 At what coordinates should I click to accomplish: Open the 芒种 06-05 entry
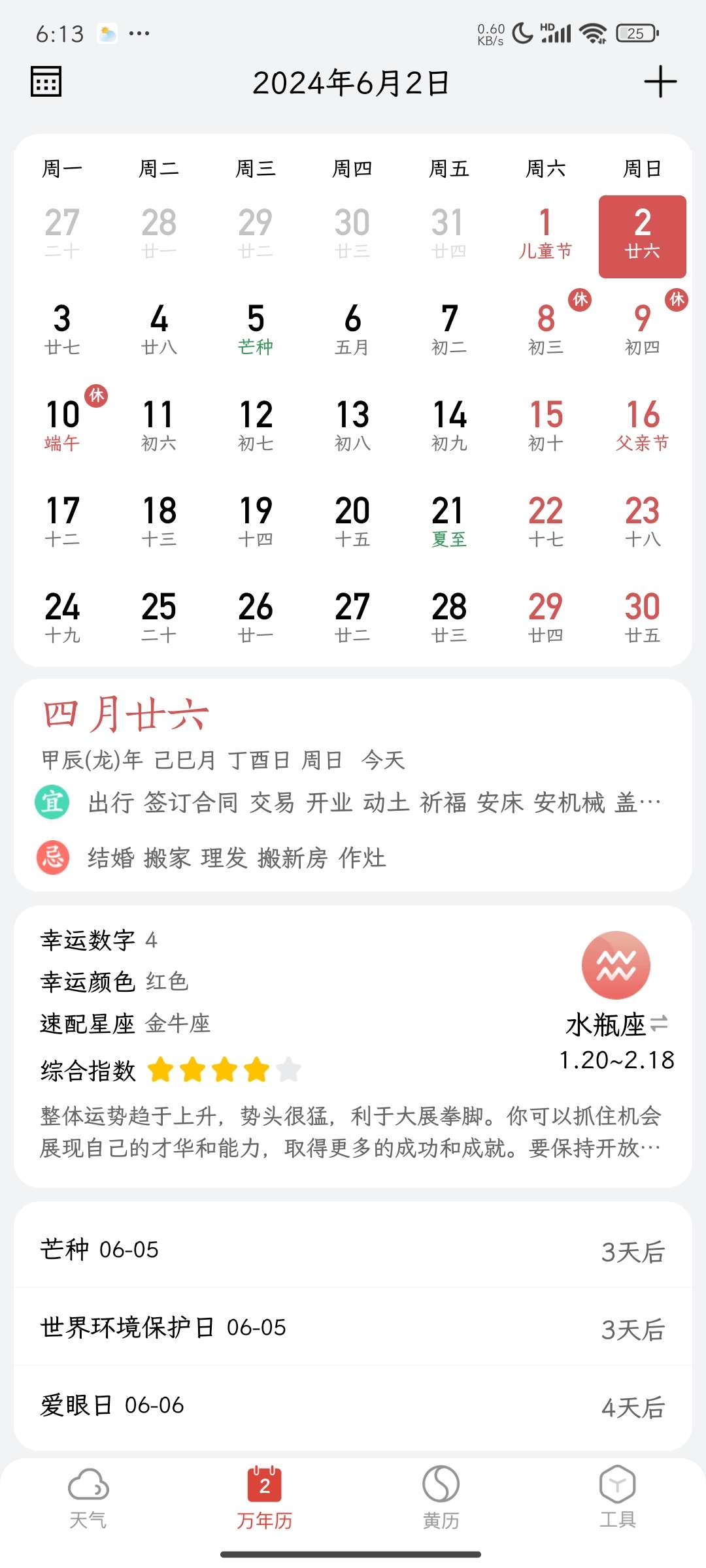coord(352,1250)
